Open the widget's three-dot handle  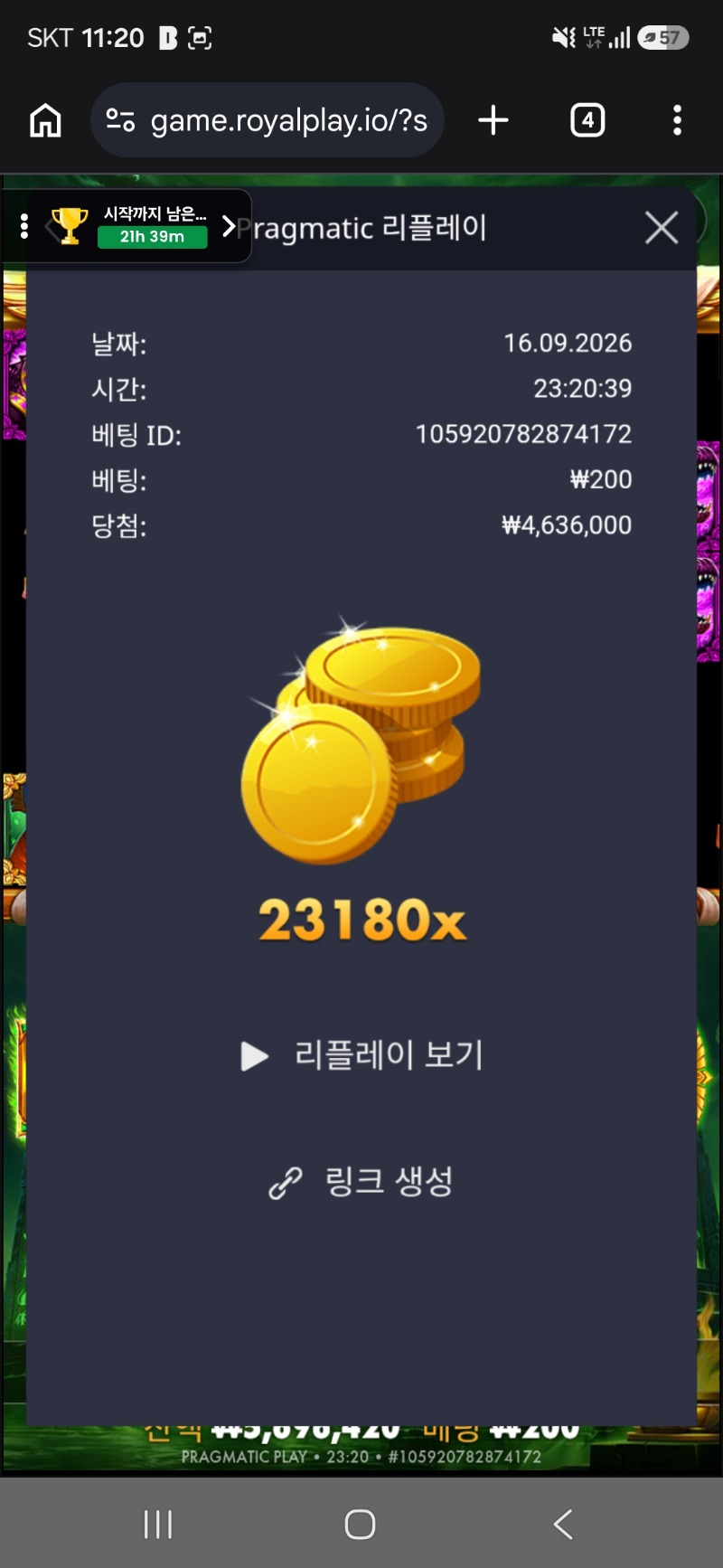coord(24,226)
